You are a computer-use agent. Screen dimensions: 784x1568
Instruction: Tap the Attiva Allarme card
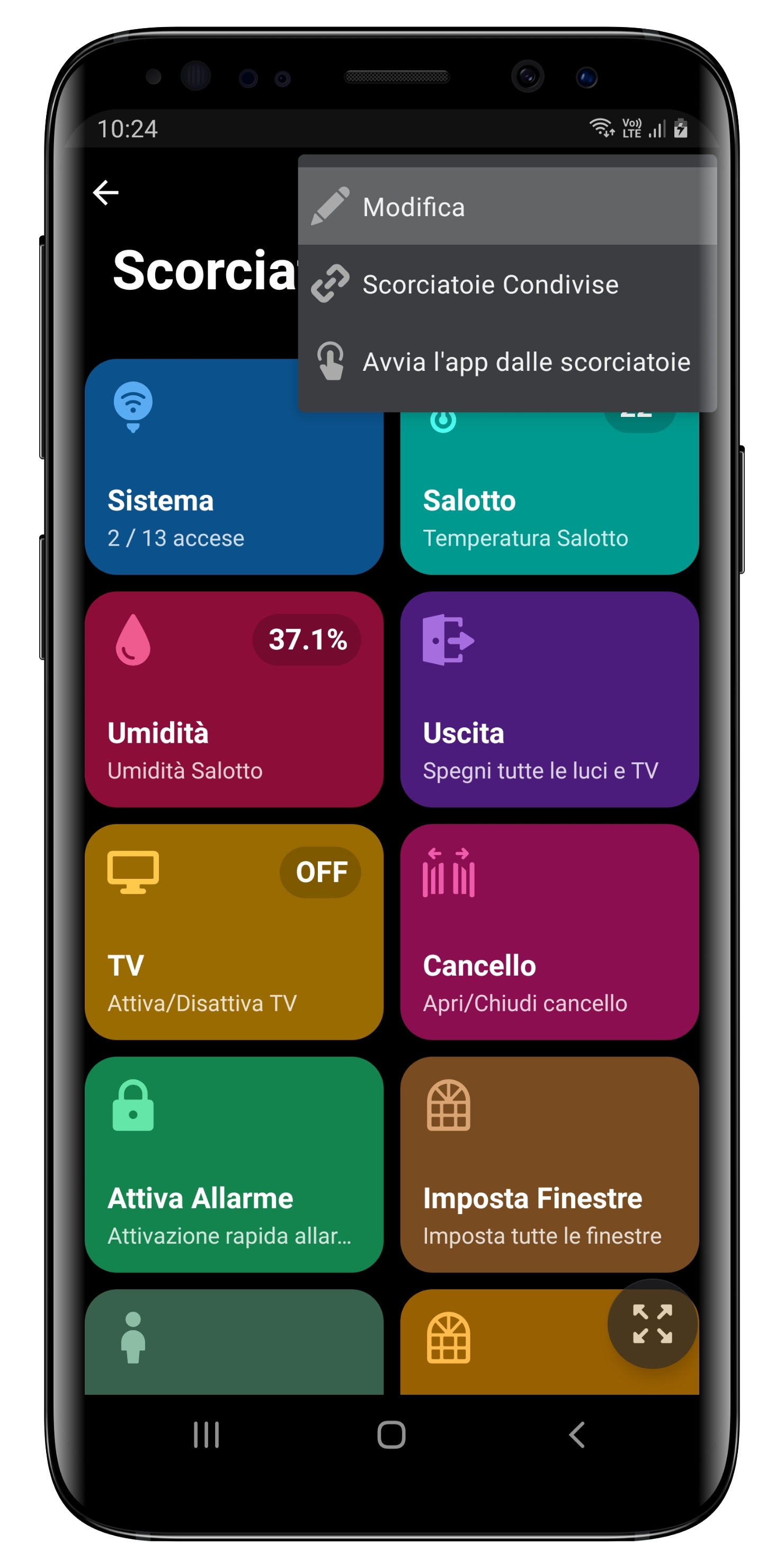(234, 1164)
